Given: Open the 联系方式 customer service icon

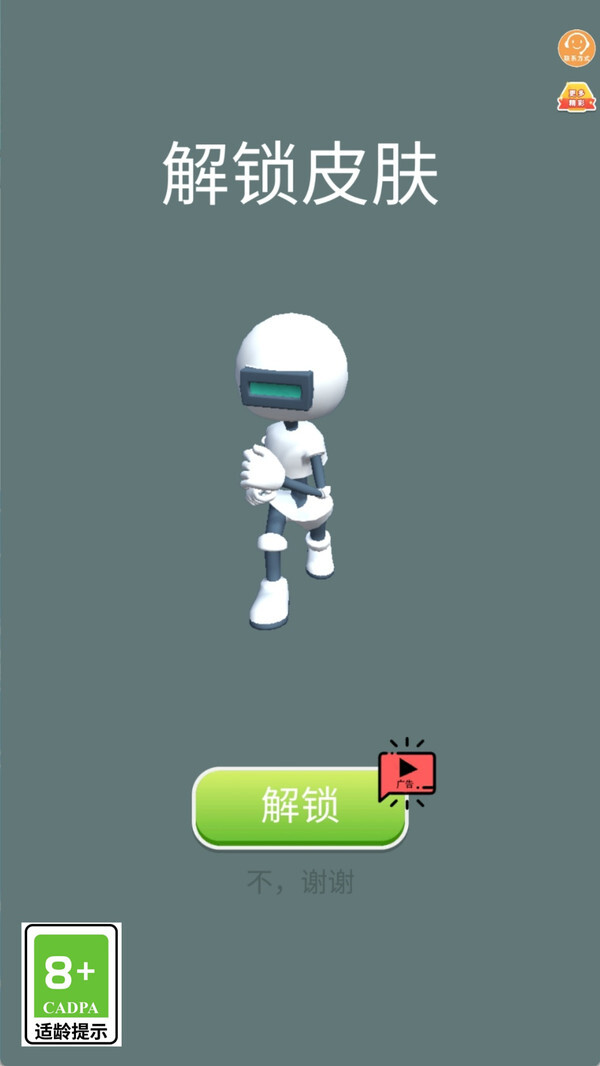Looking at the screenshot, I should pyautogui.click(x=576, y=48).
